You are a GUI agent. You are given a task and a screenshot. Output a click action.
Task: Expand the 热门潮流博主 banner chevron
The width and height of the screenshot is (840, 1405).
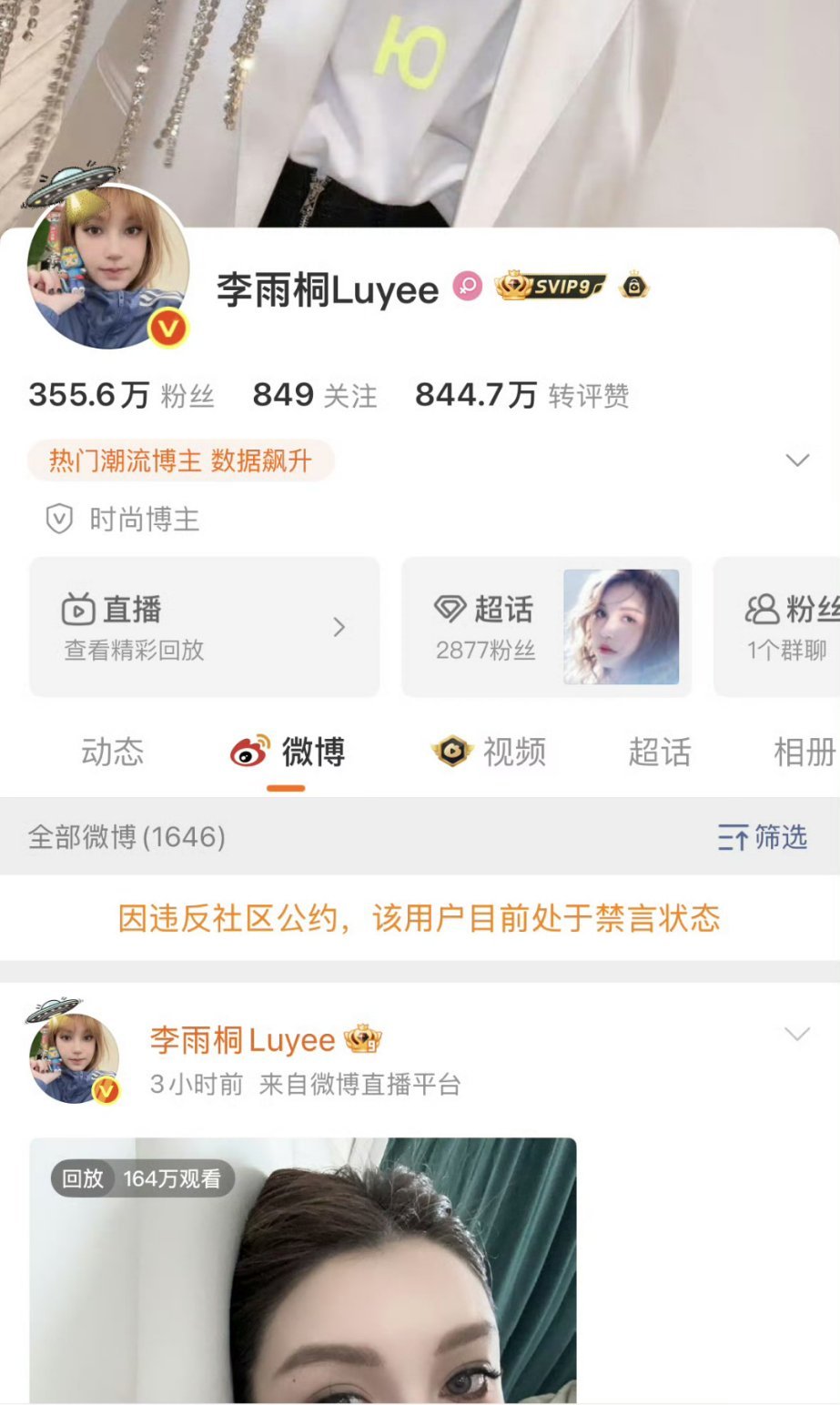point(798,460)
